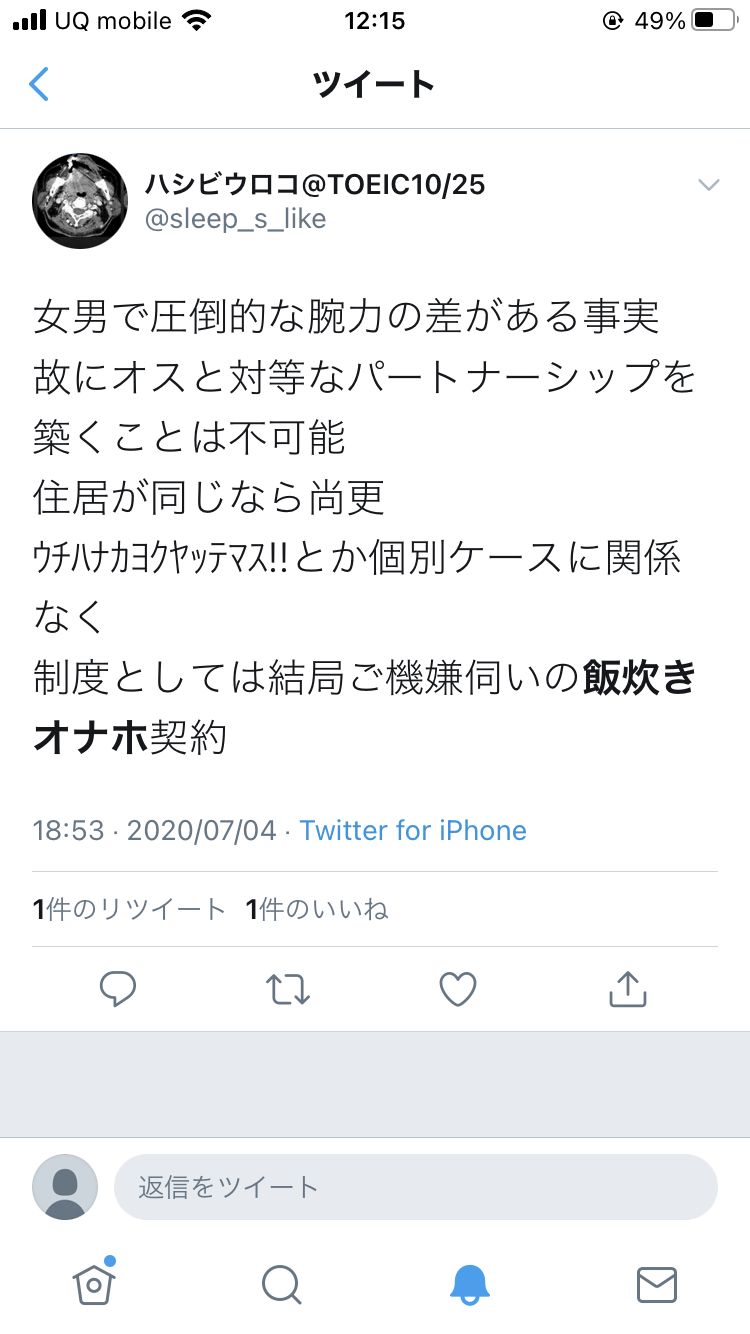
Task: View the 1件のいいね list
Action: pos(317,909)
